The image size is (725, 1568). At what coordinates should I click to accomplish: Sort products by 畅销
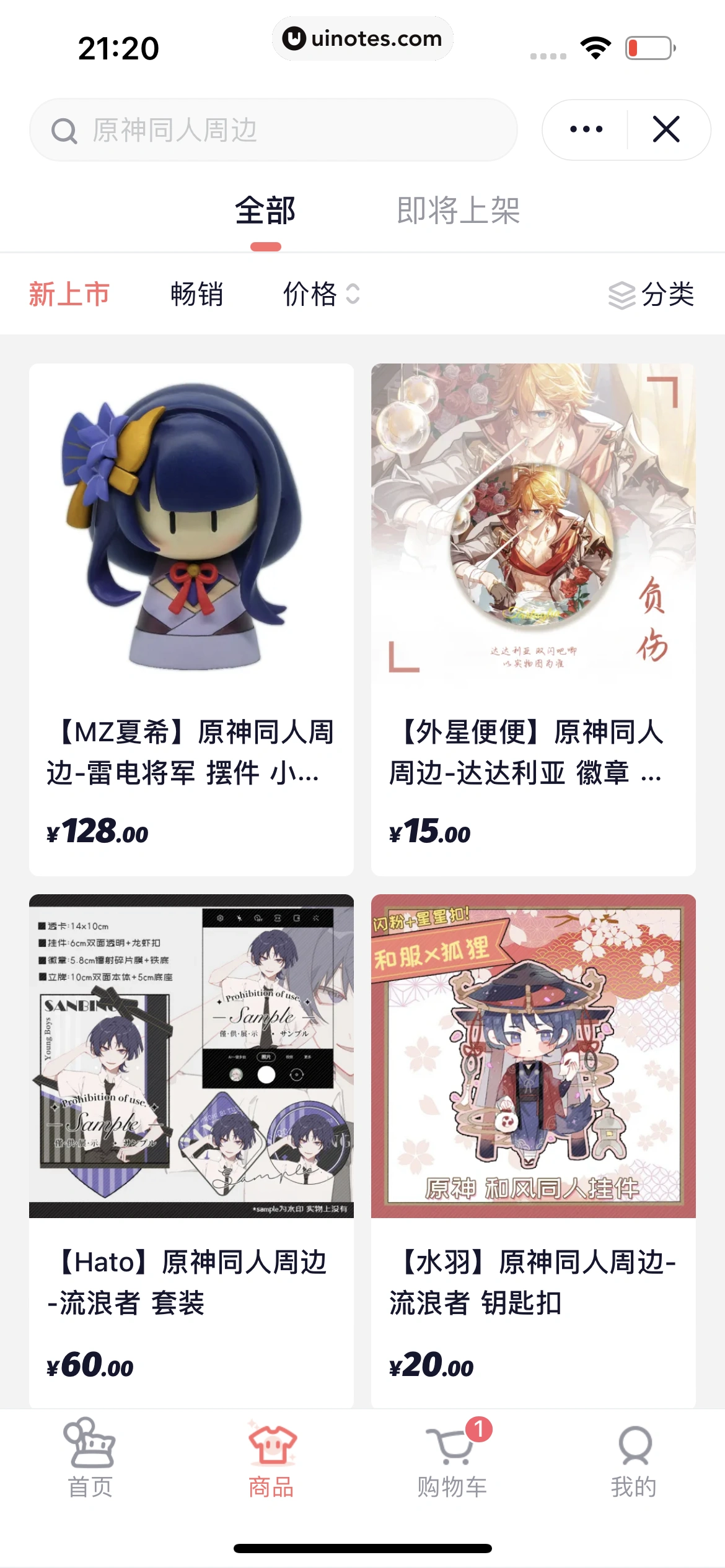point(196,294)
